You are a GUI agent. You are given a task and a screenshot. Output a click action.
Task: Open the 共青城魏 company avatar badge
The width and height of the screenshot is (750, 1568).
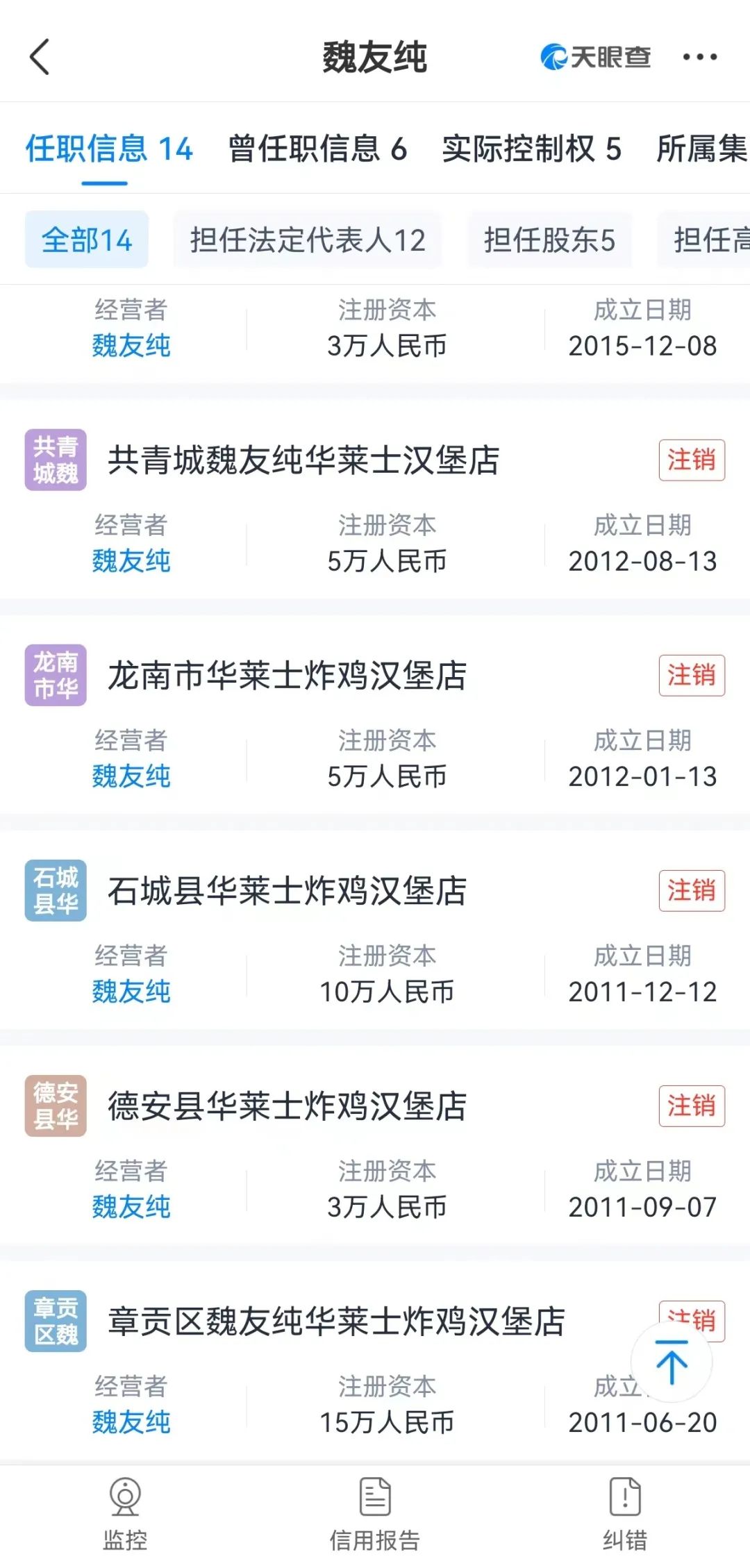pyautogui.click(x=56, y=460)
